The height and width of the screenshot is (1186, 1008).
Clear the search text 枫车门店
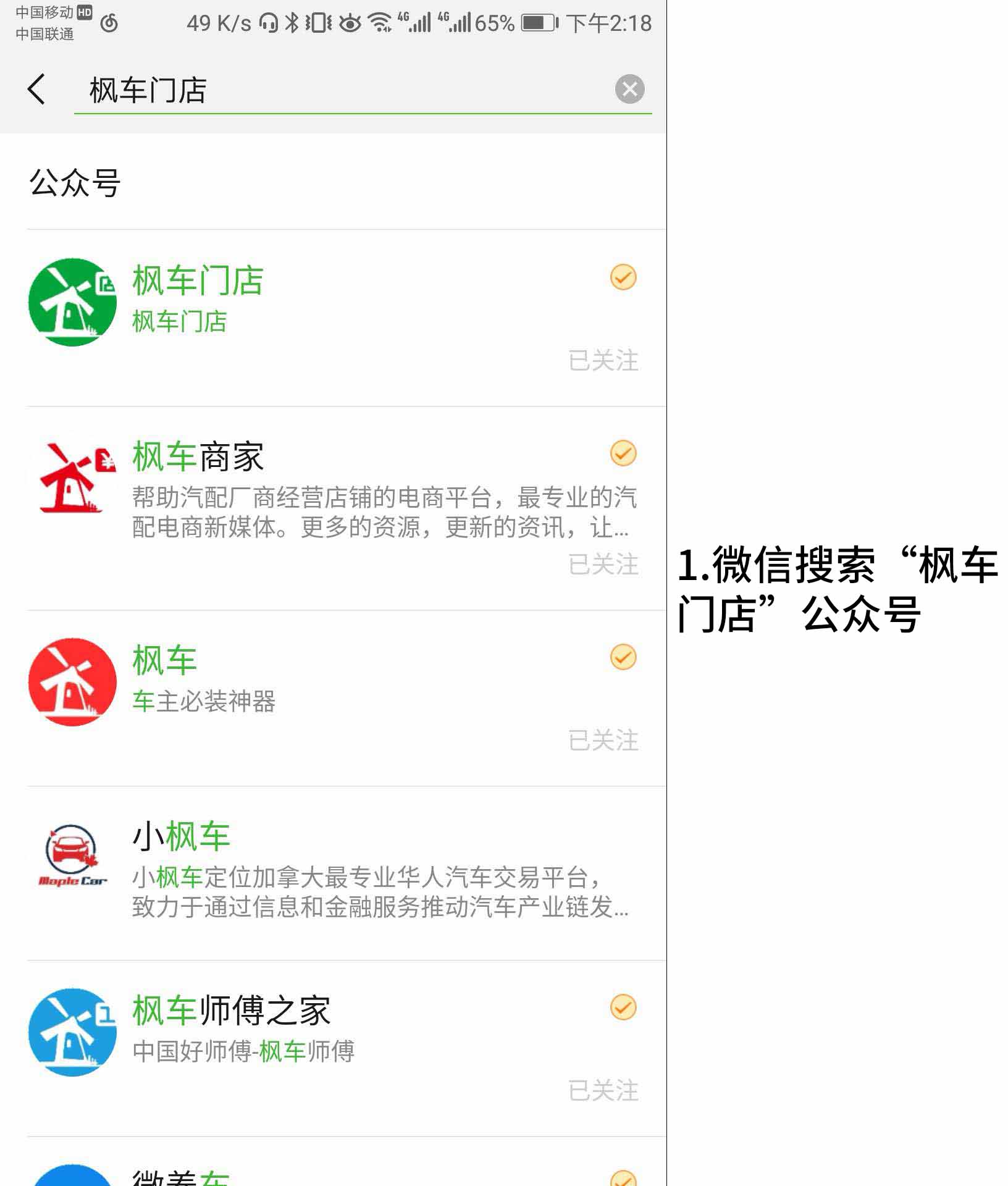pos(629,90)
